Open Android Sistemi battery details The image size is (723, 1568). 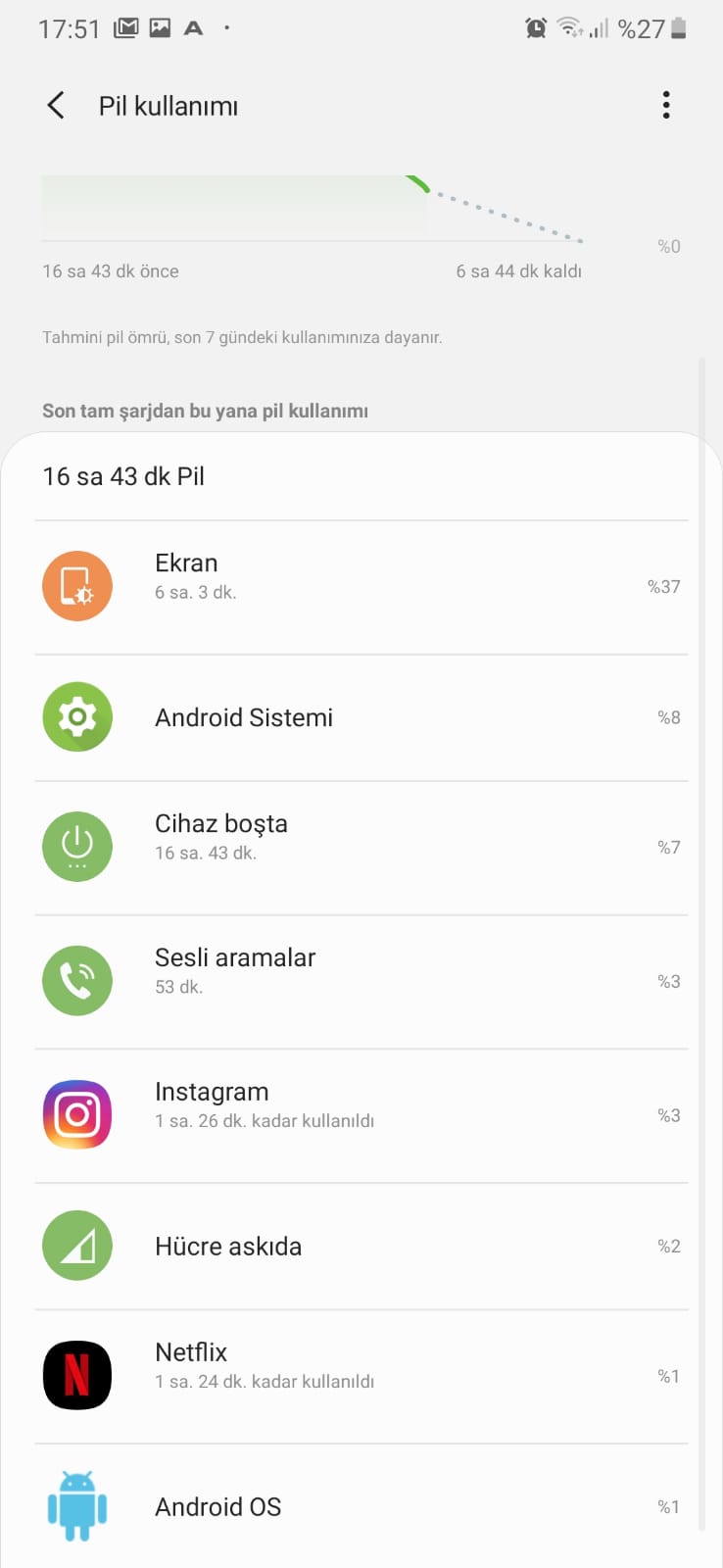point(361,717)
